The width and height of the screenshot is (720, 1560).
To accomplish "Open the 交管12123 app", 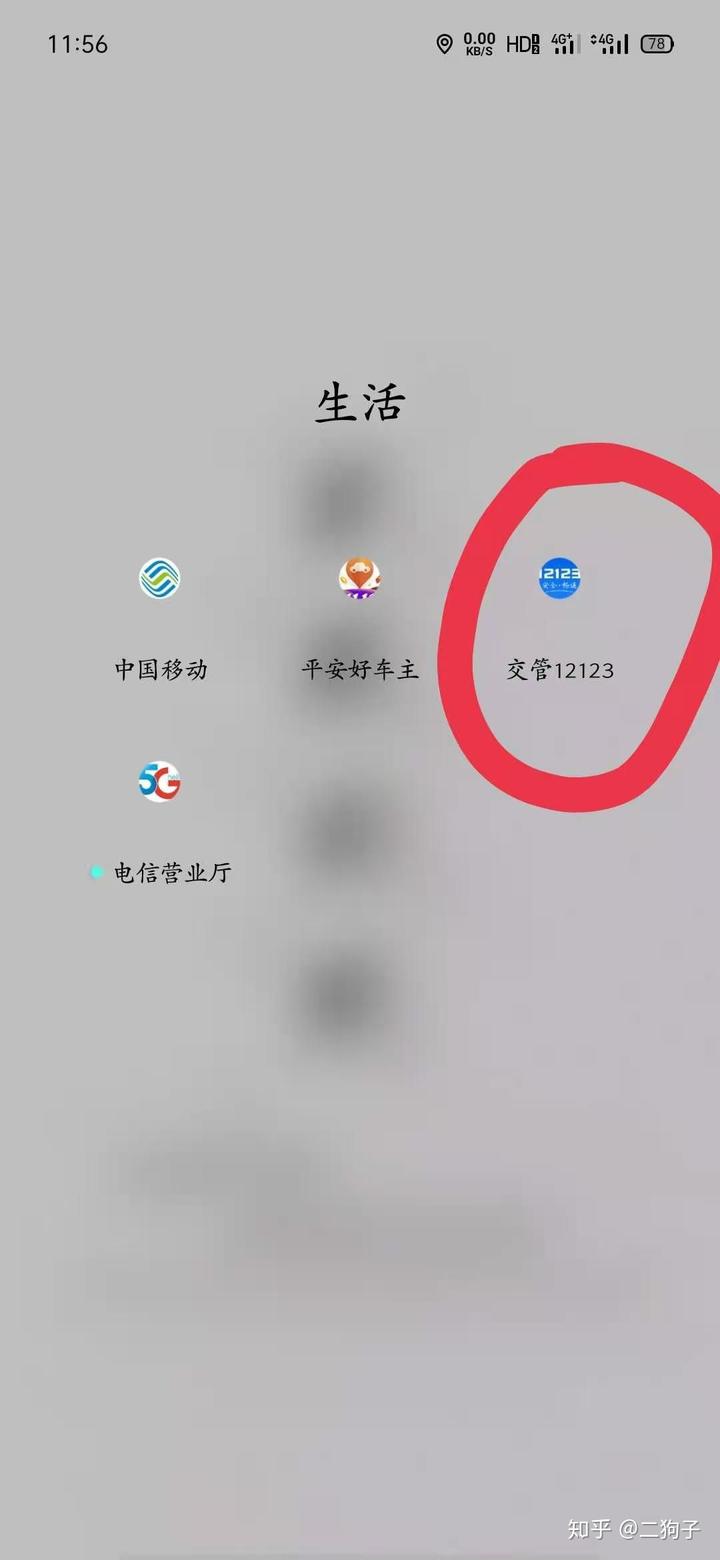I will click(560, 579).
